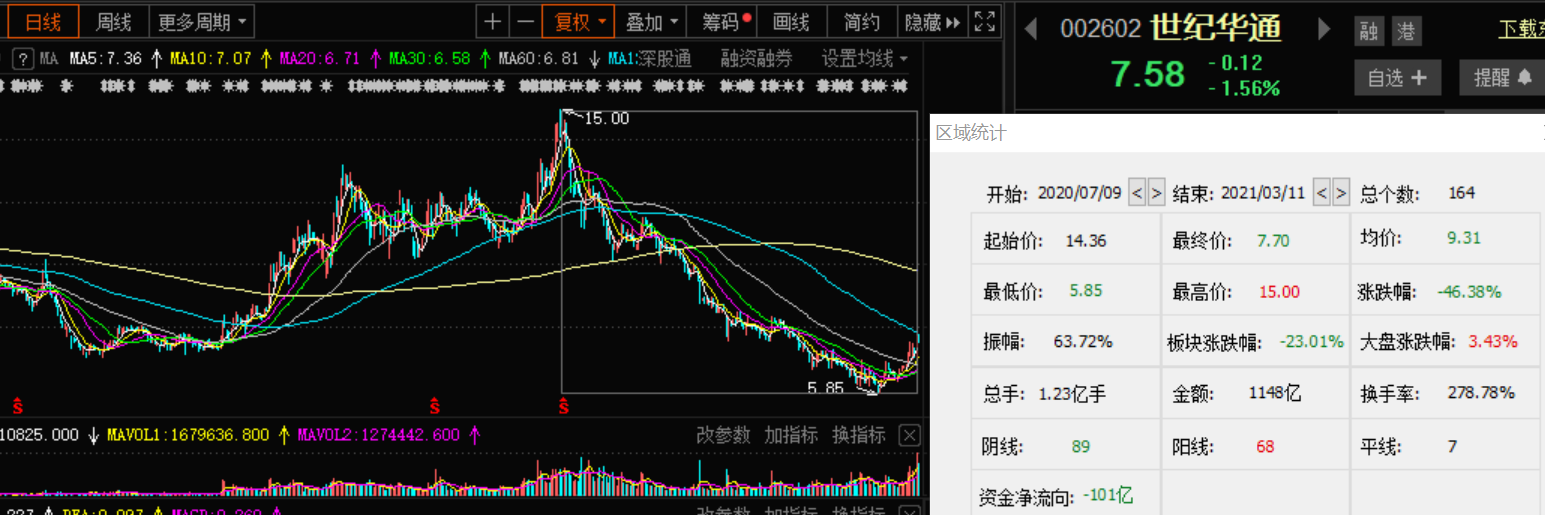The width and height of the screenshot is (1545, 515).
Task: Set a 提醒 price alert
Action: [x=1502, y=78]
